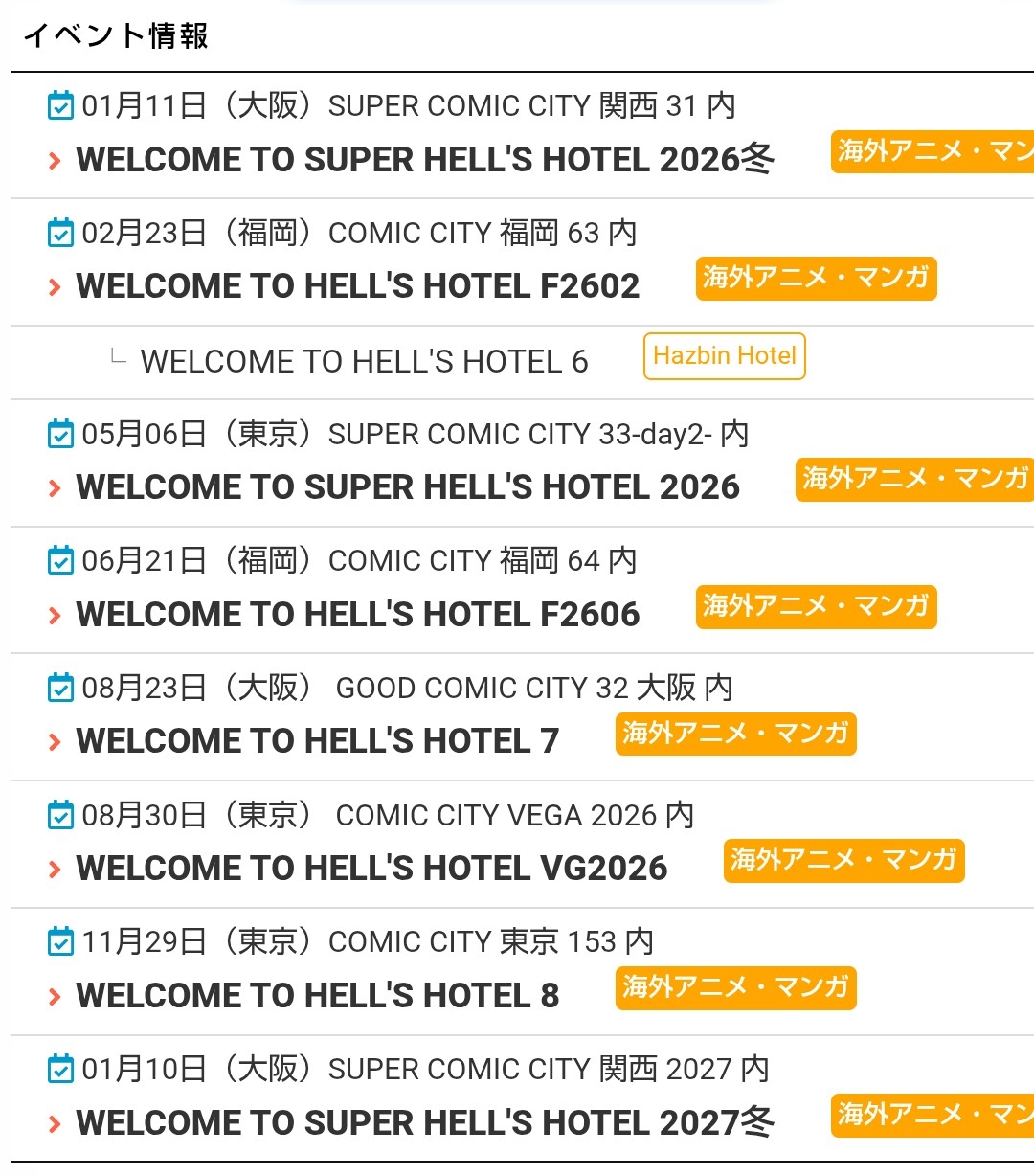Open WELCOME TO HELL'S HOTEL 8 event
Image resolution: width=1034 pixels, height=1176 pixels.
click(317, 996)
